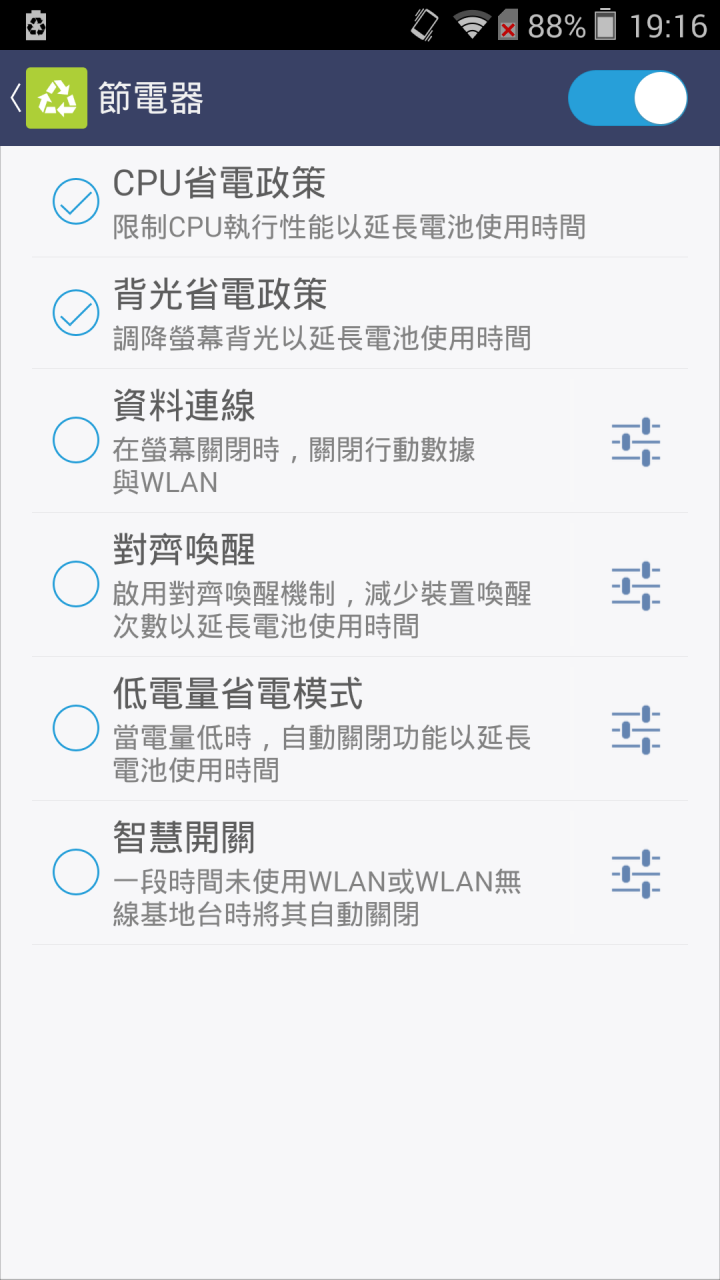
Task: Go back using the 節電器 header arrow
Action: [16, 98]
